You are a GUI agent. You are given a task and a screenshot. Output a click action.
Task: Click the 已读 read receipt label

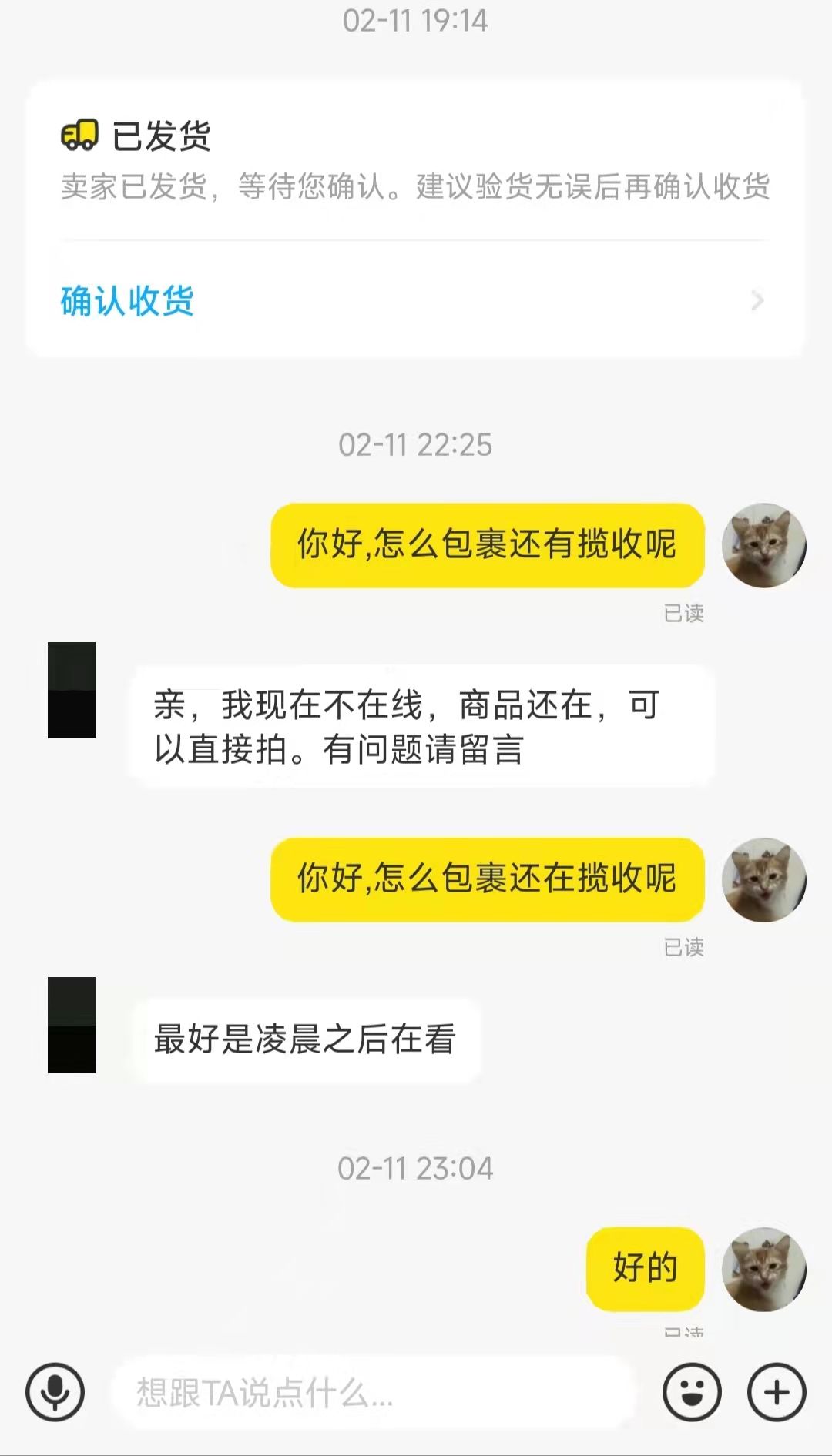click(681, 613)
